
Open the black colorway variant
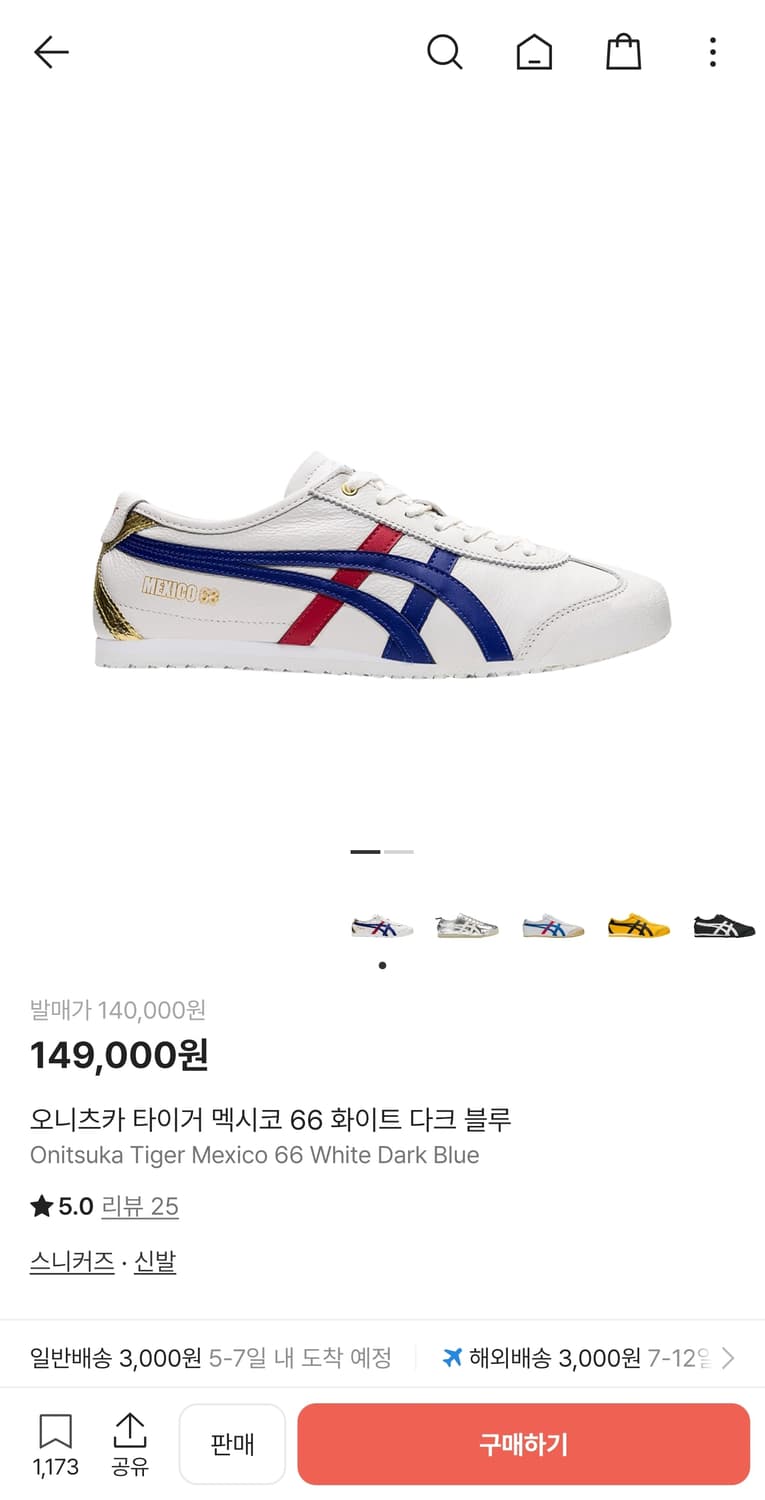coord(722,925)
